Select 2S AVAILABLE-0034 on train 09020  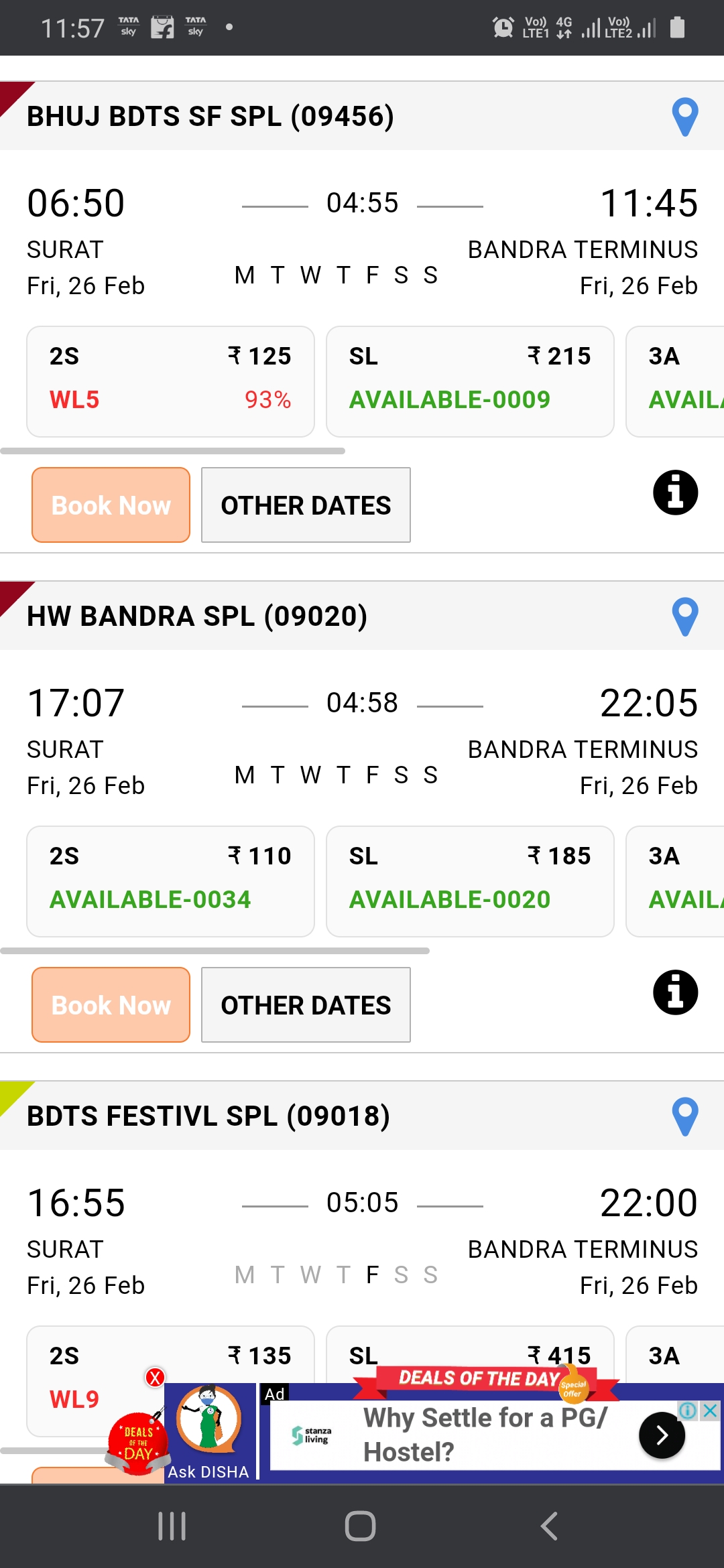pos(170,881)
